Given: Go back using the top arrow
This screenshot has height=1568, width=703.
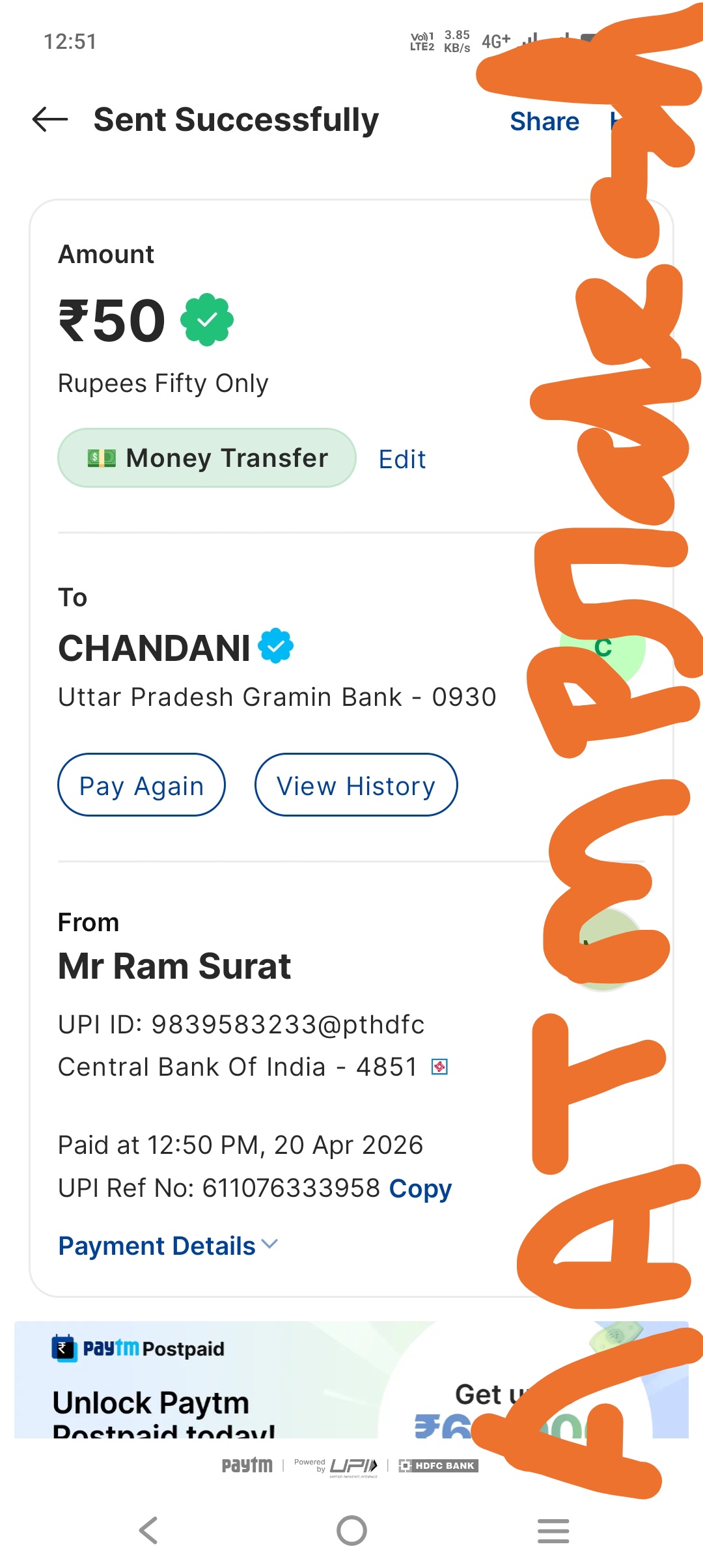Looking at the screenshot, I should [50, 120].
